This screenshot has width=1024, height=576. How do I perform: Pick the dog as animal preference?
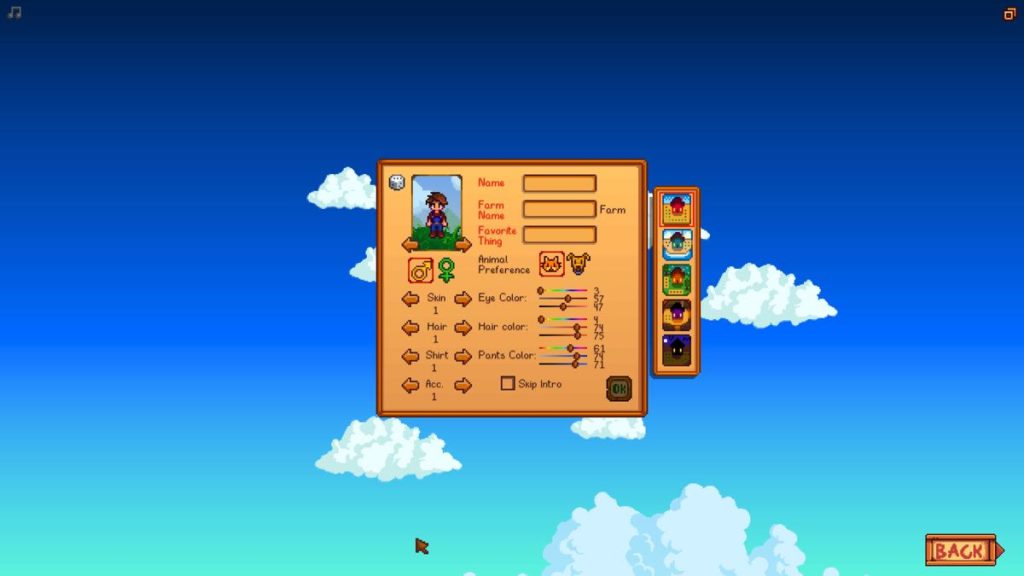[x=578, y=264]
